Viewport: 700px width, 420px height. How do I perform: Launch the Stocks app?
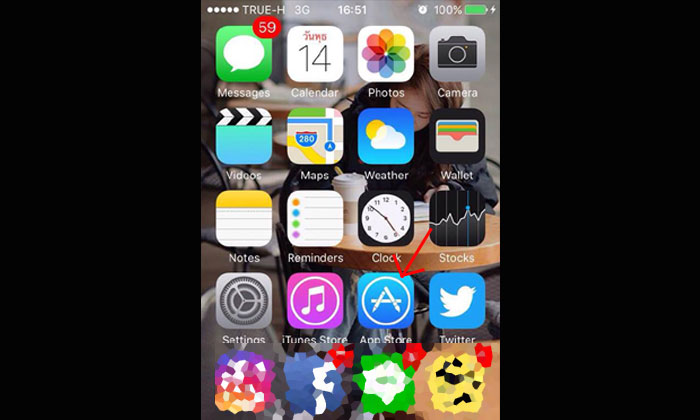point(457,218)
